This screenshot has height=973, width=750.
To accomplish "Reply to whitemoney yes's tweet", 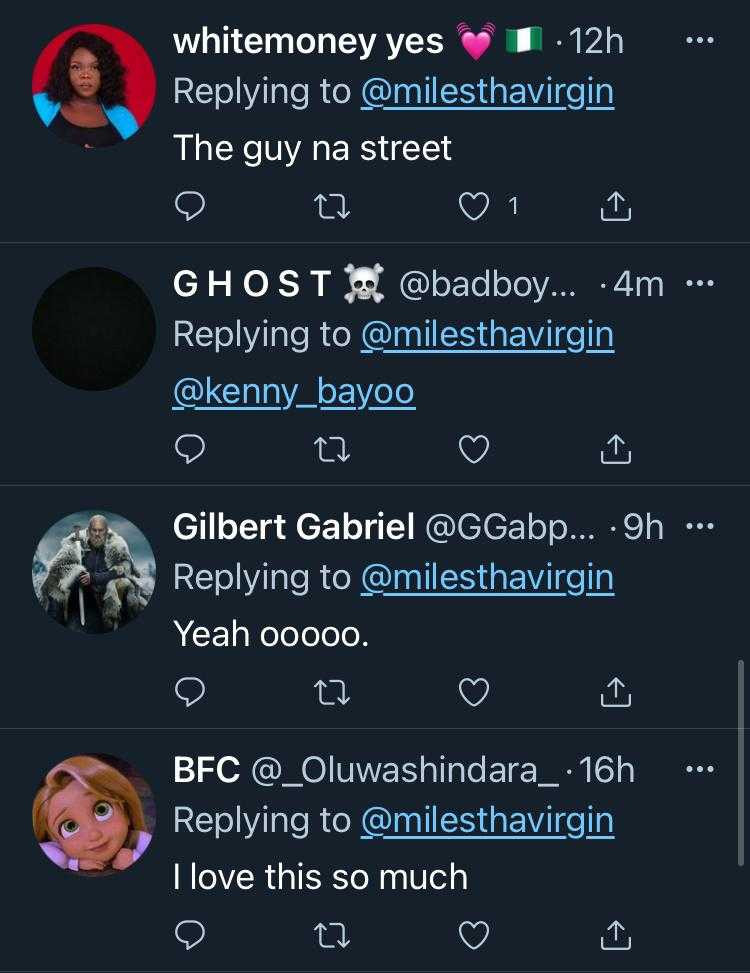I will point(190,206).
